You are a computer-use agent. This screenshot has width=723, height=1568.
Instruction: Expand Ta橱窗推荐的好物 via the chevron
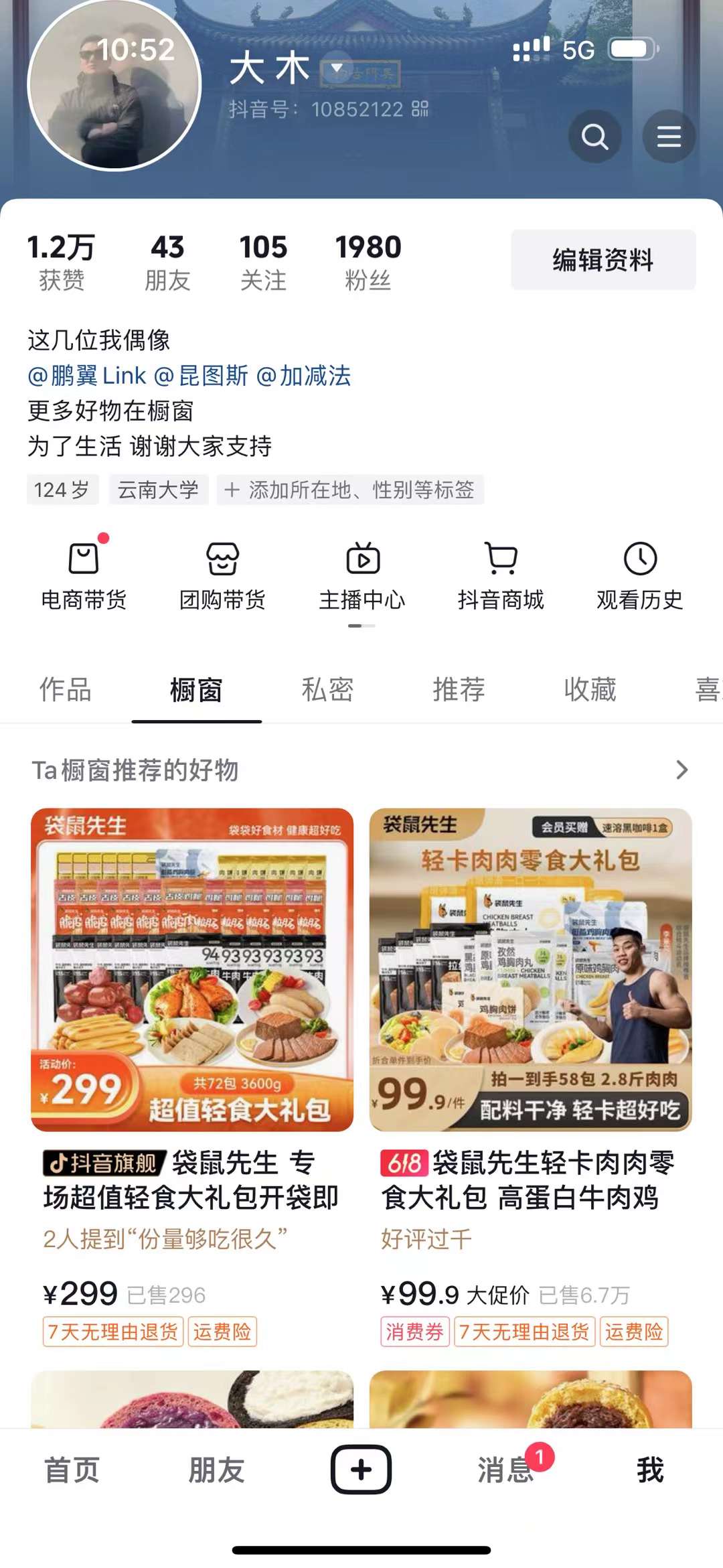point(681,770)
